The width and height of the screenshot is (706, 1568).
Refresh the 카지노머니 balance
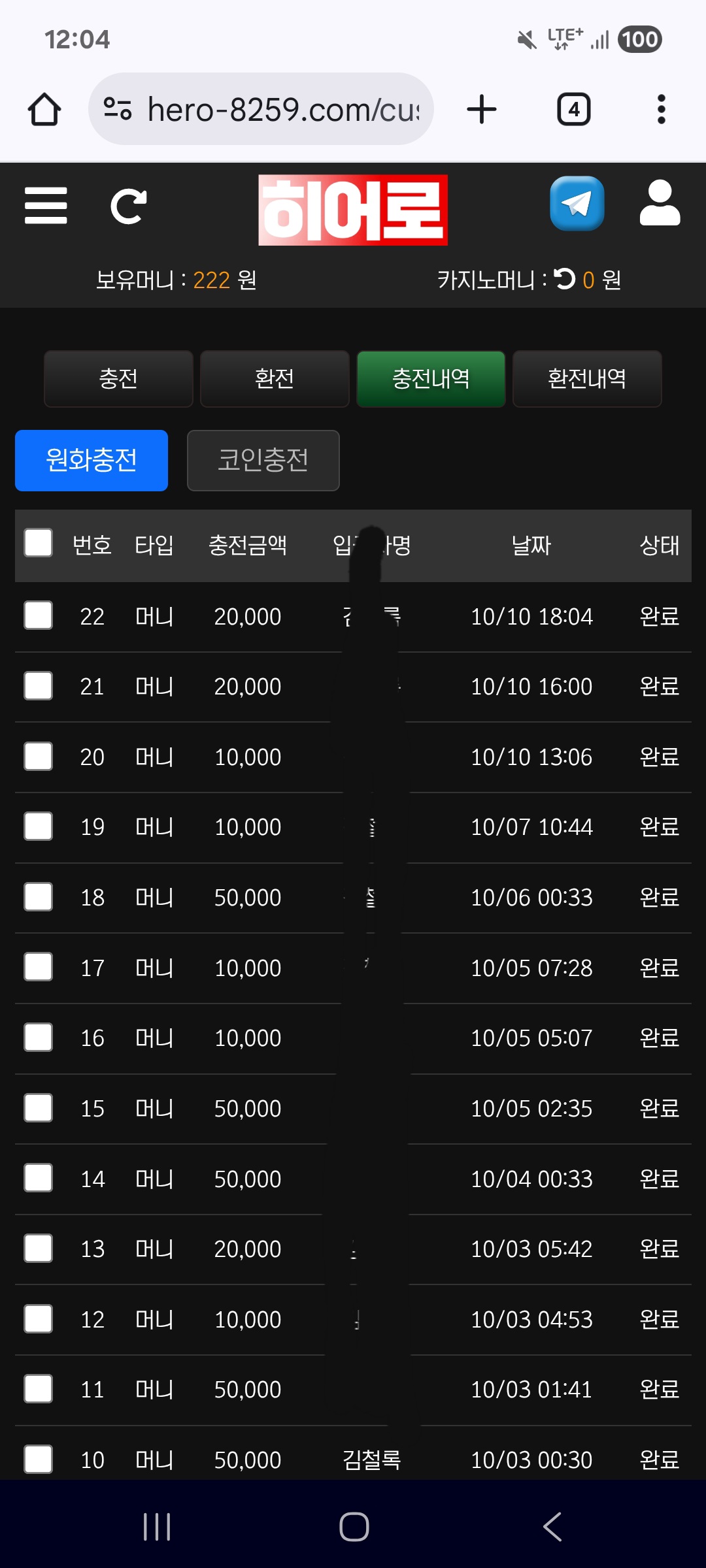pos(565,279)
